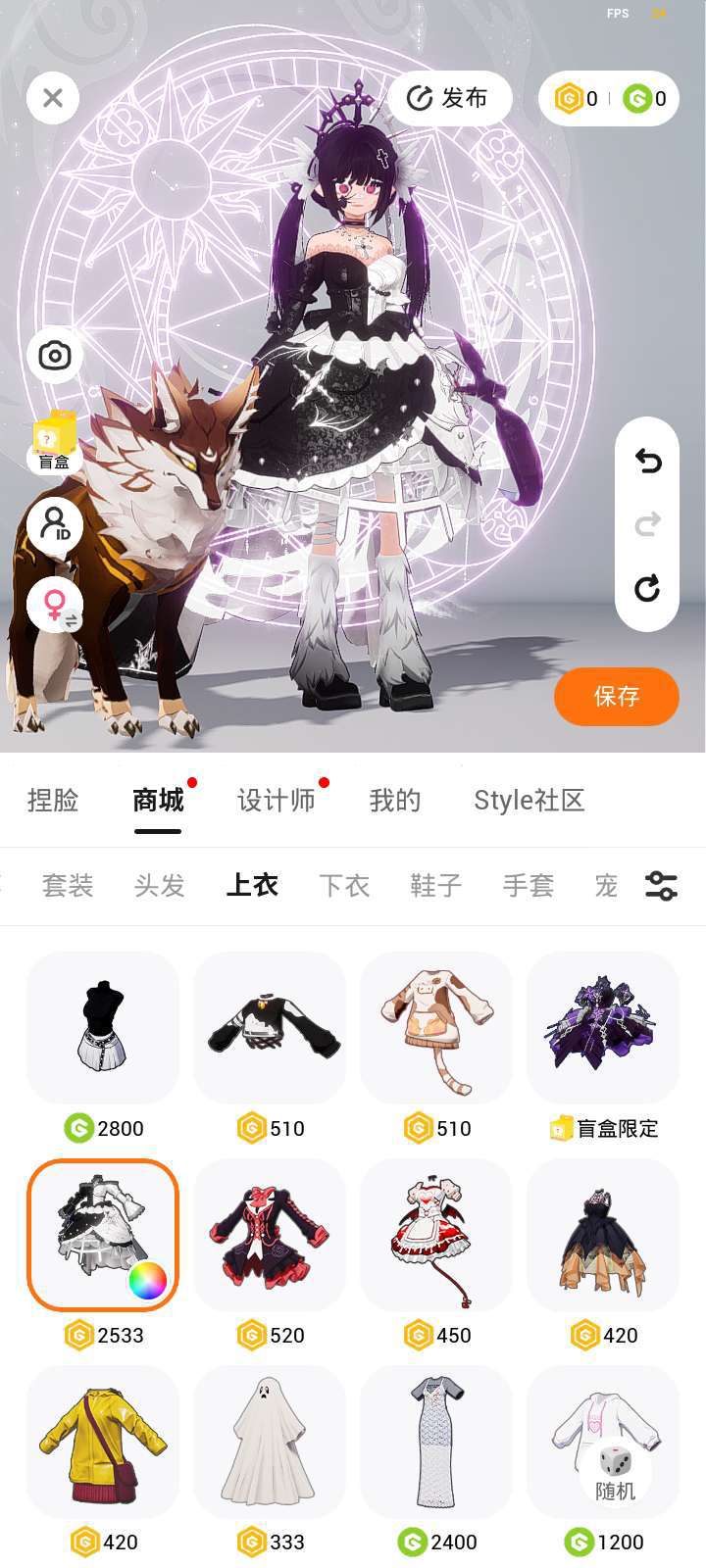Image resolution: width=706 pixels, height=1568 pixels.
Task: Open the Style社区 tab
Action: coord(529,801)
